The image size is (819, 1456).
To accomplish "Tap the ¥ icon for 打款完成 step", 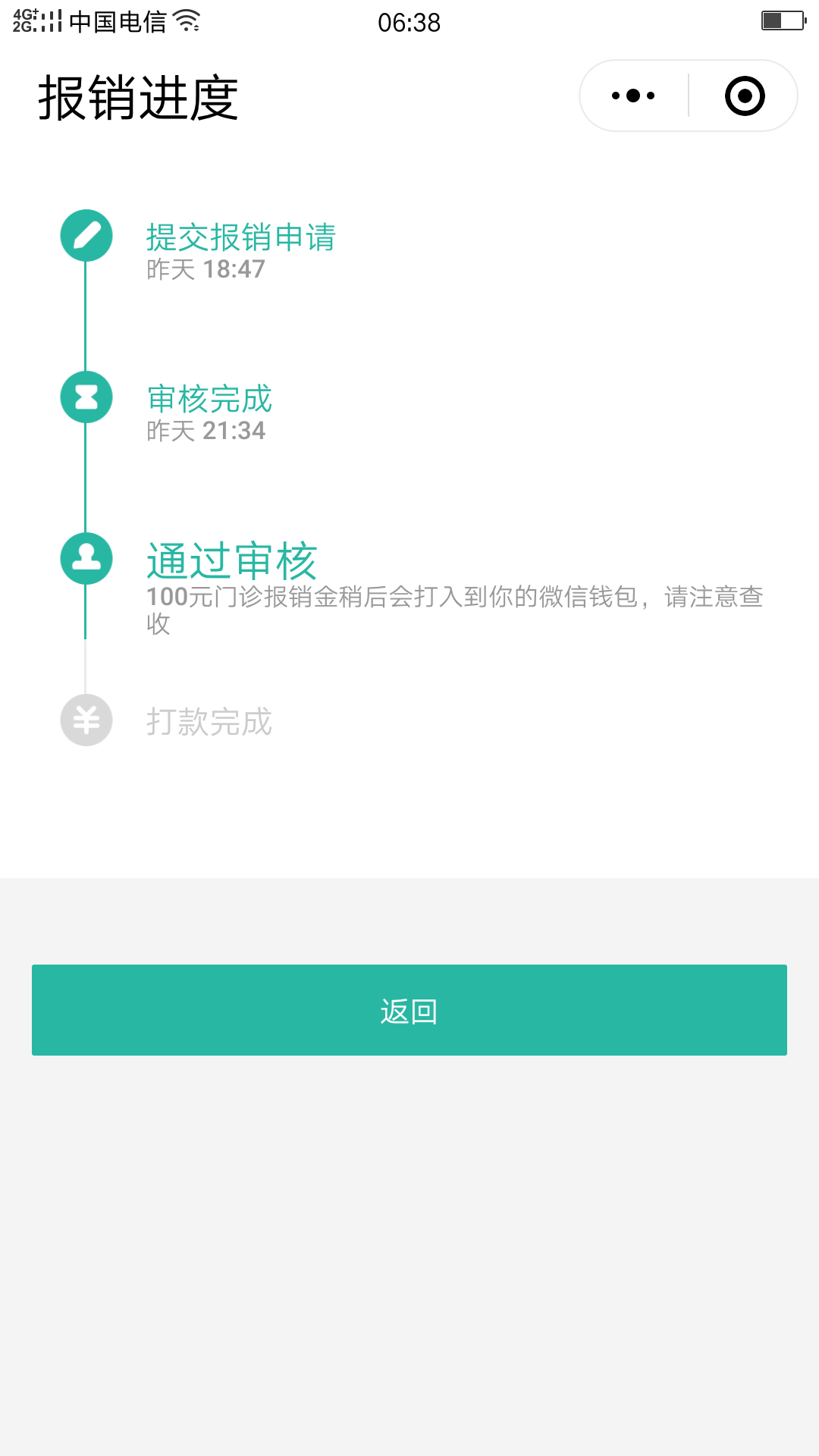I will point(86,720).
